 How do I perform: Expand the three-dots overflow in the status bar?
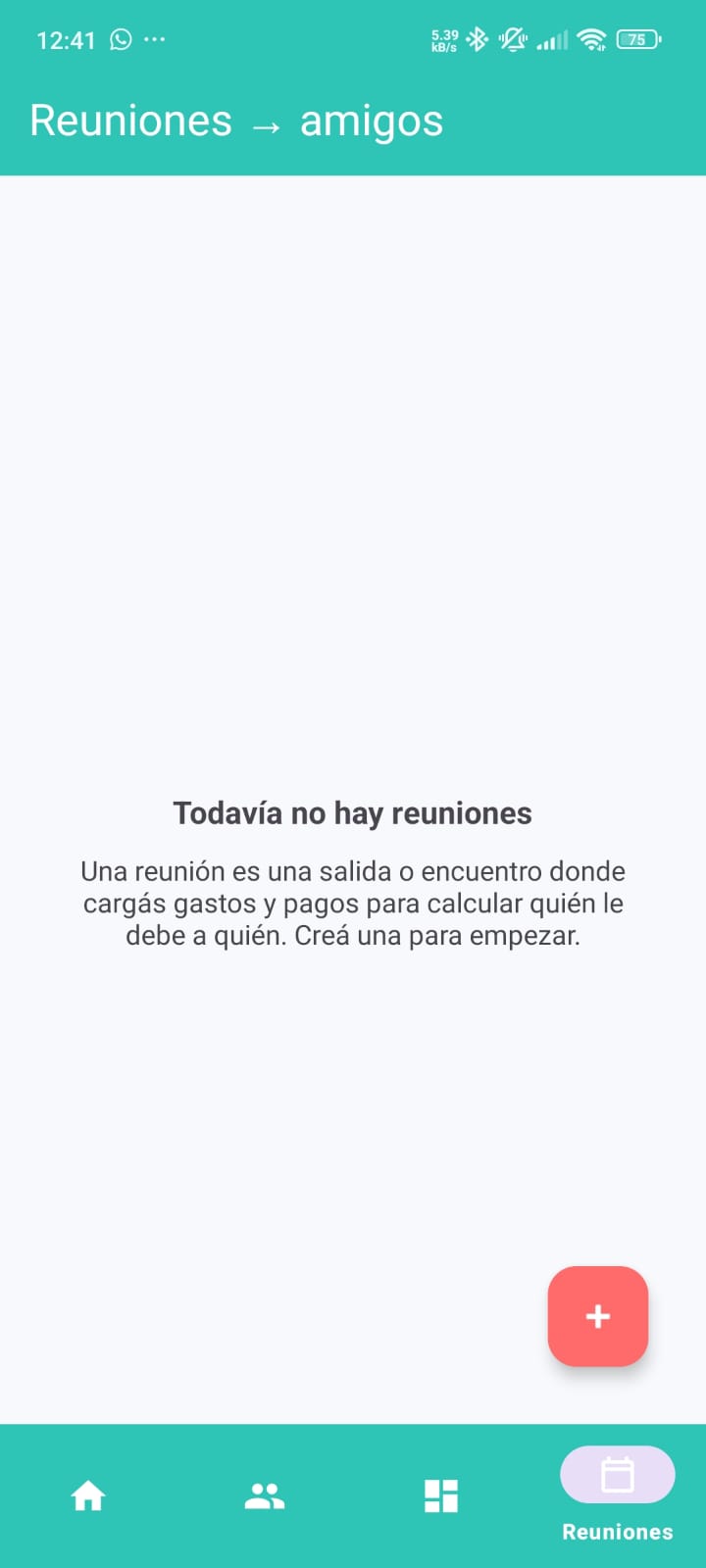pyautogui.click(x=154, y=39)
